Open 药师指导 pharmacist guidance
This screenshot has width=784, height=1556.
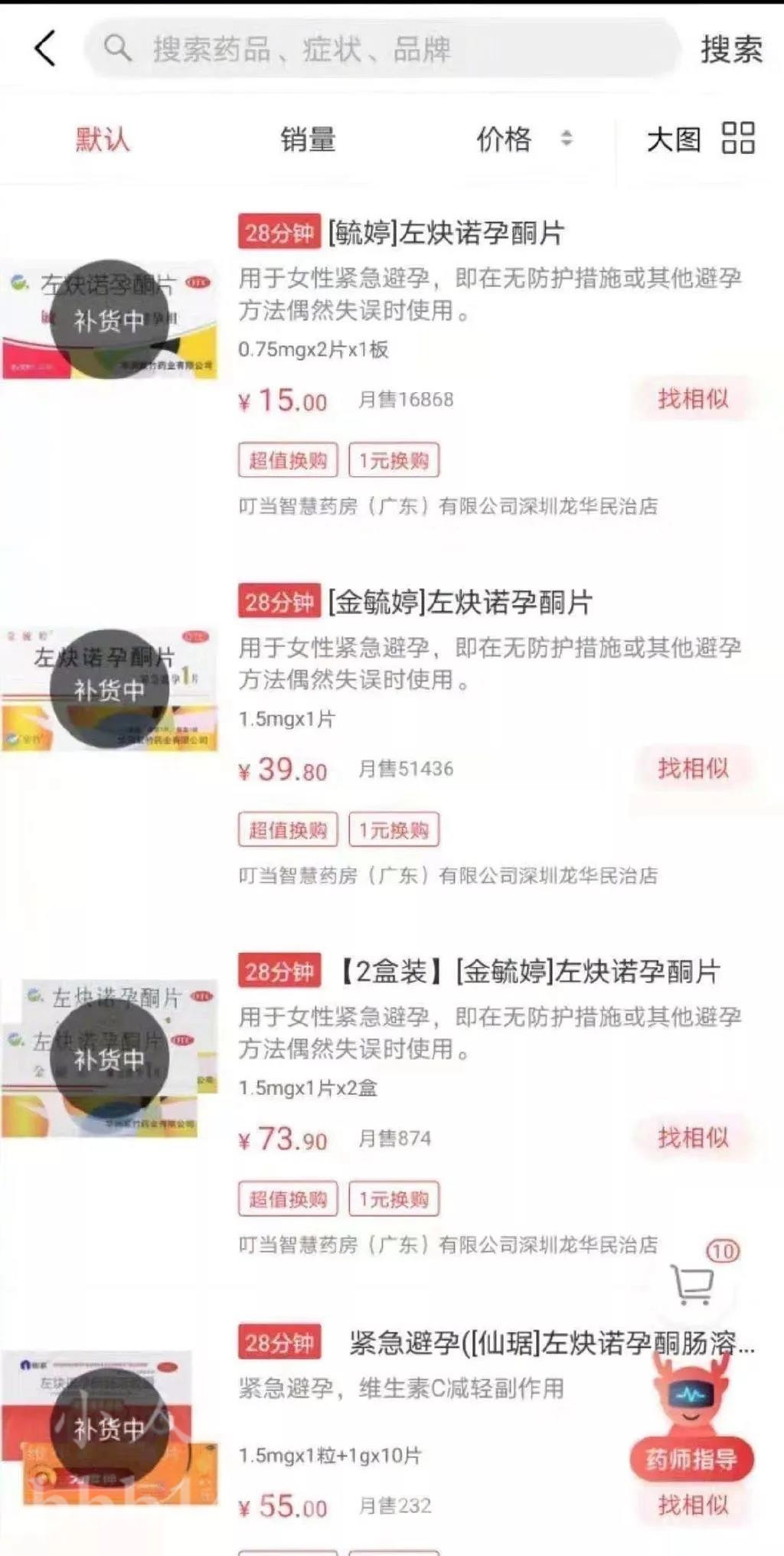click(x=691, y=1459)
